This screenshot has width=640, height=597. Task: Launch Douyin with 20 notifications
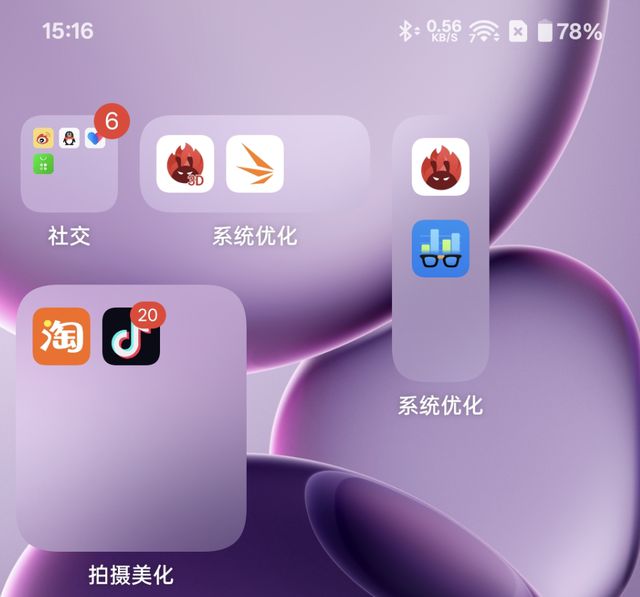tap(131, 336)
